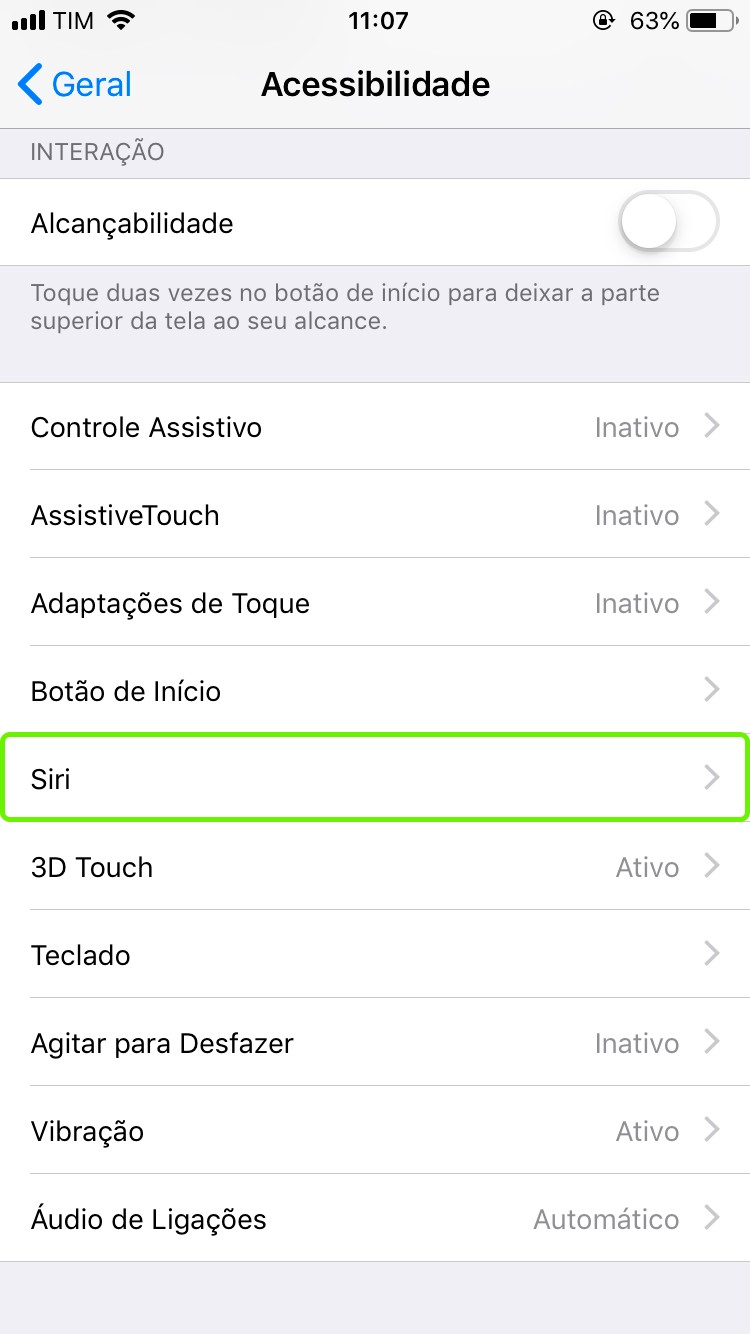Tap the Siri row
750x1334 pixels.
point(375,778)
